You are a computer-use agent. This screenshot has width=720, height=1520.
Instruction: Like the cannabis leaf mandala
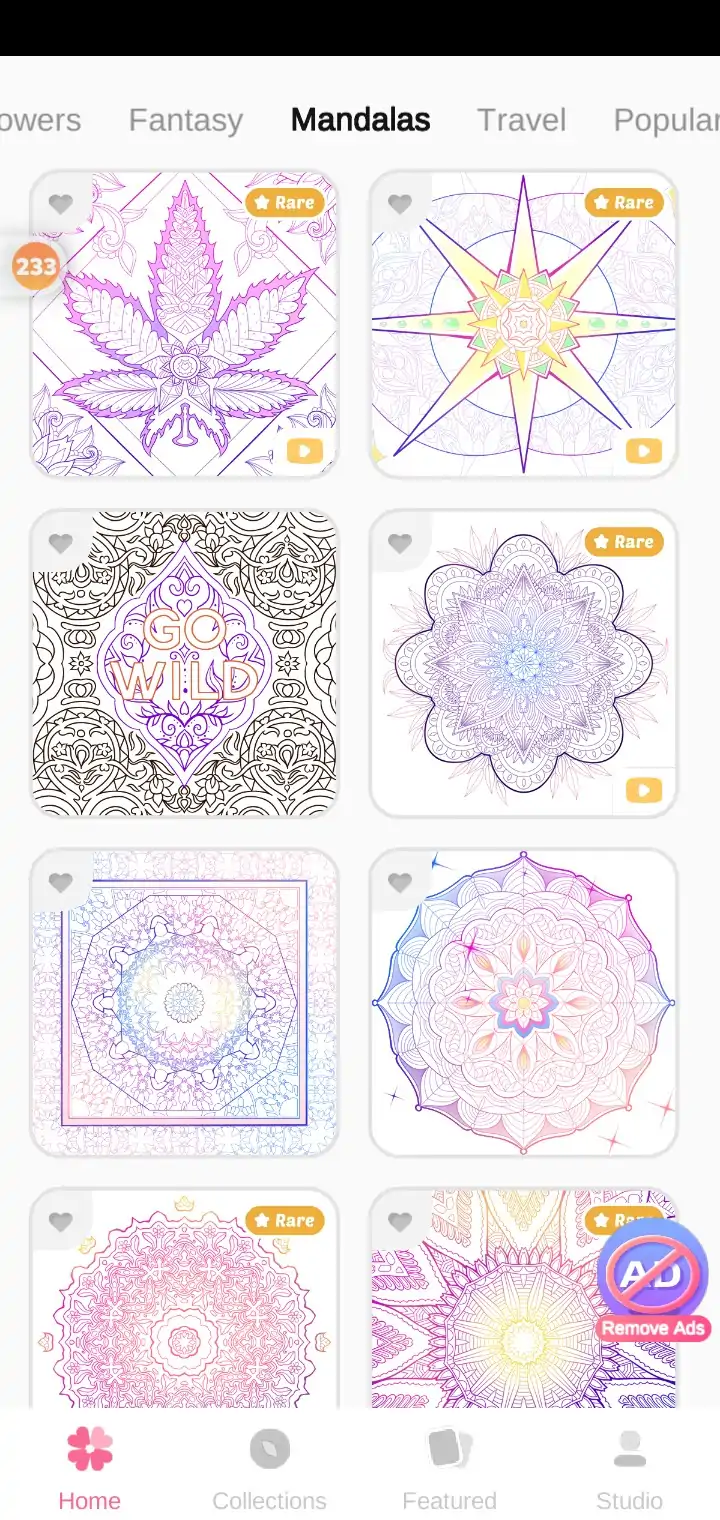click(x=61, y=204)
